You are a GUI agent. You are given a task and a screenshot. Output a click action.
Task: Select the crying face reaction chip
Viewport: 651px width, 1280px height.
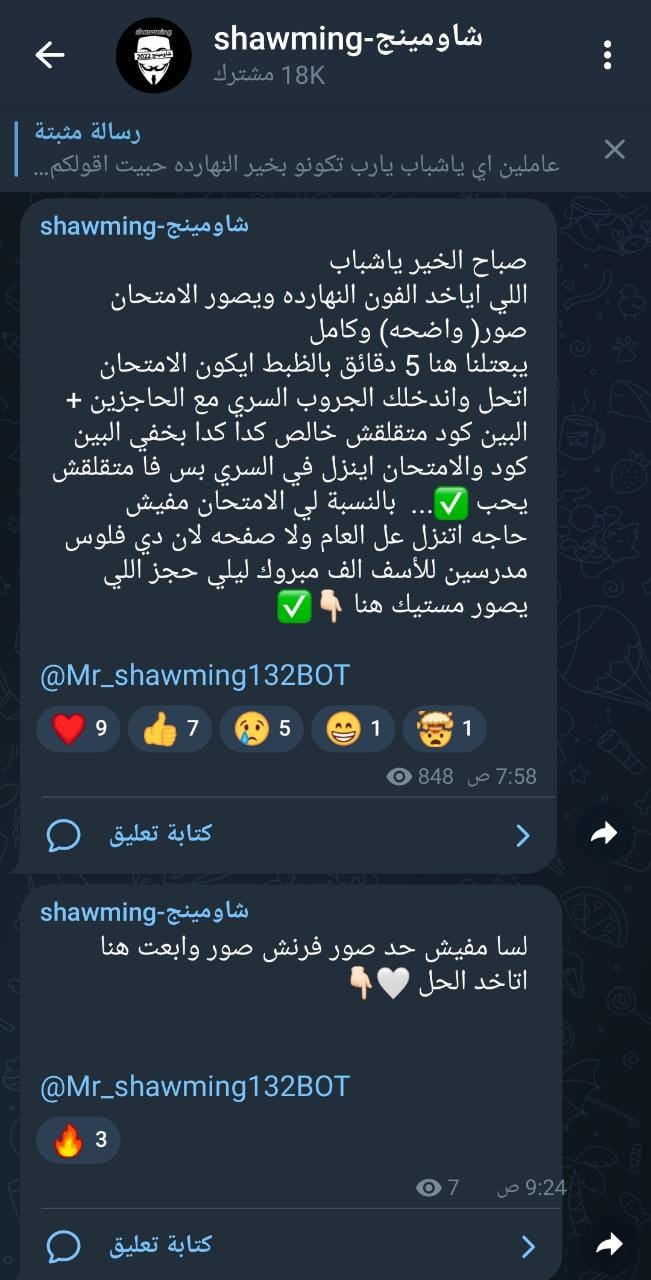261,729
